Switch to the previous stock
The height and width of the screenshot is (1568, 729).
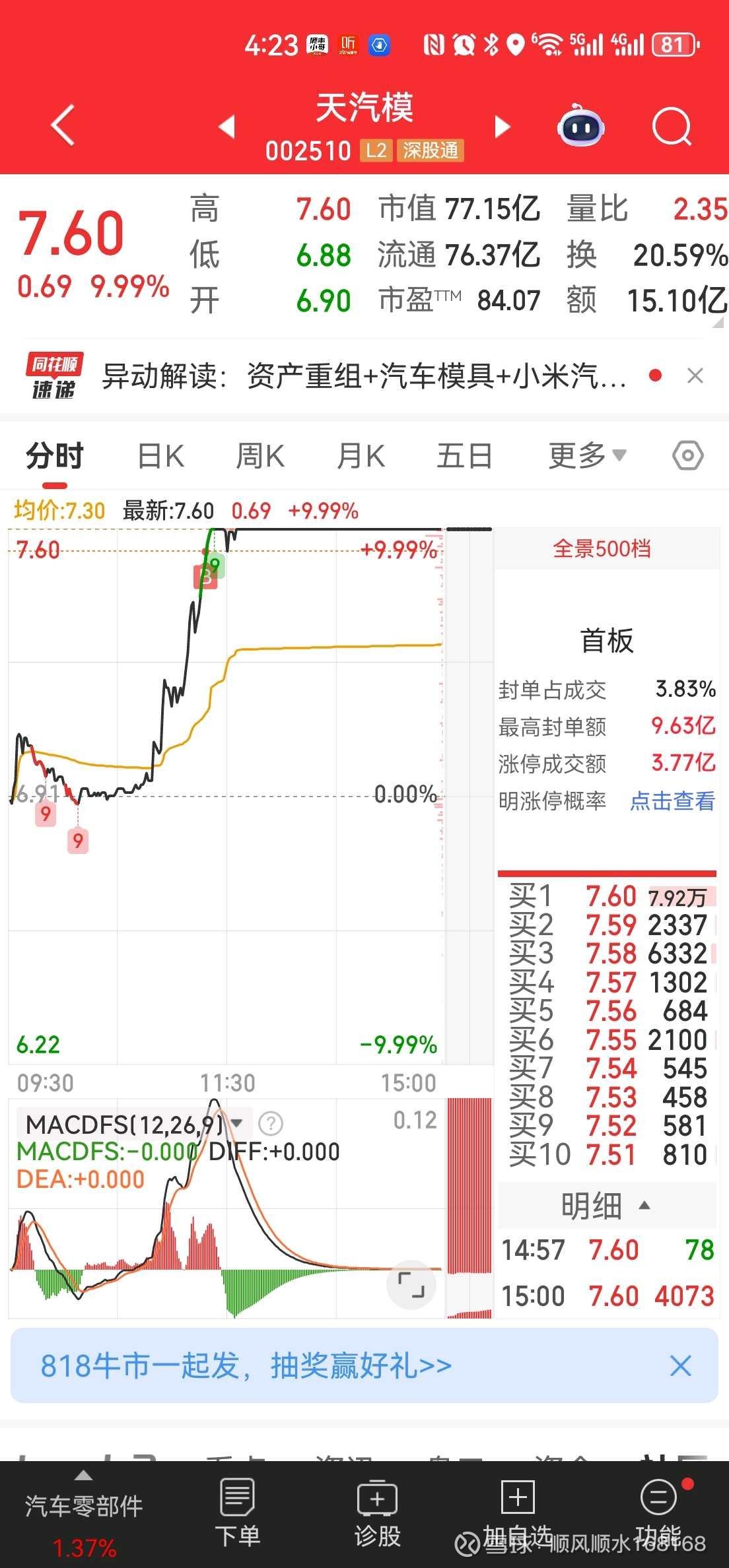point(227,126)
